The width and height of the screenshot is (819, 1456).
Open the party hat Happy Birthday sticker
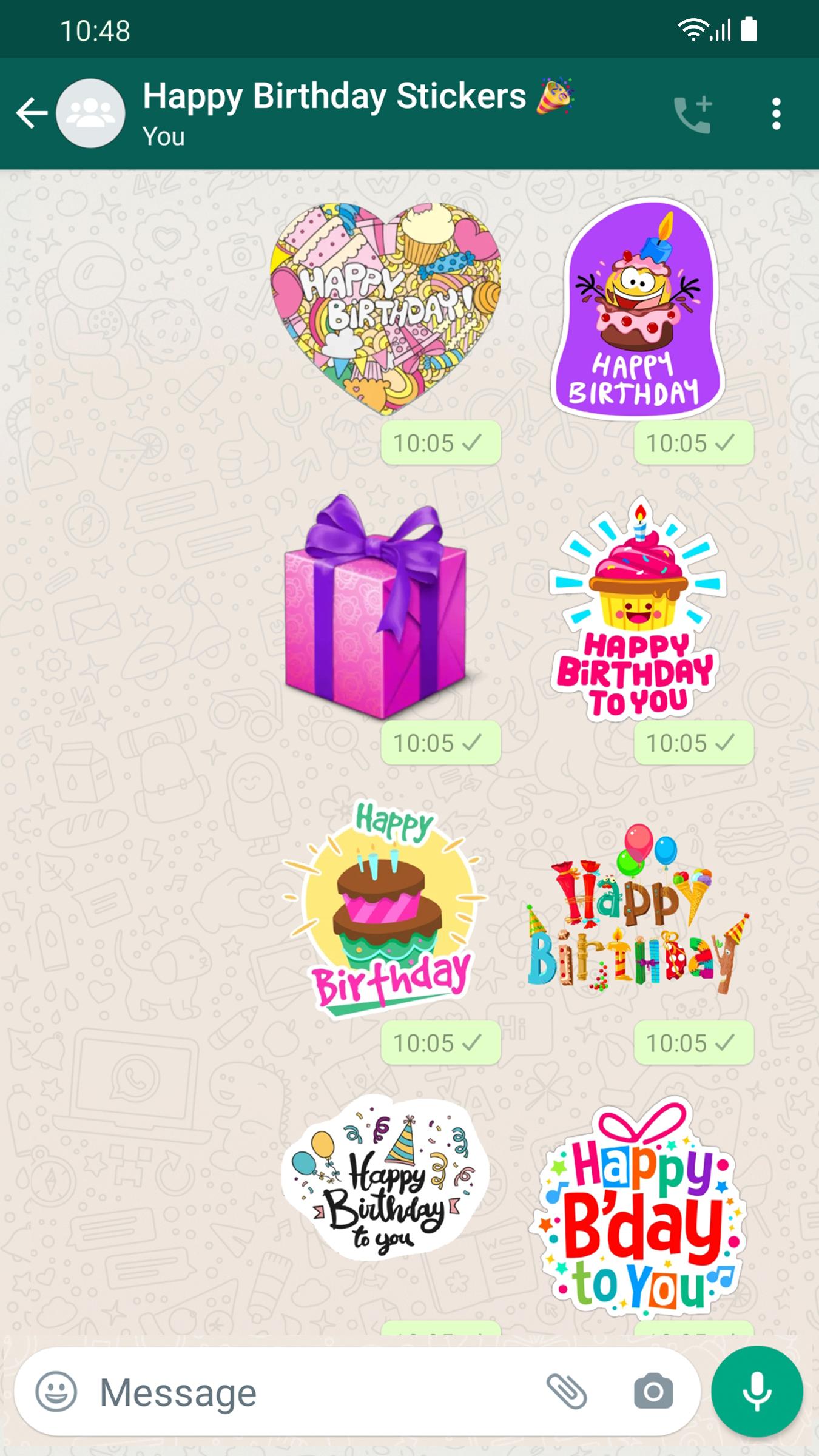click(386, 1180)
